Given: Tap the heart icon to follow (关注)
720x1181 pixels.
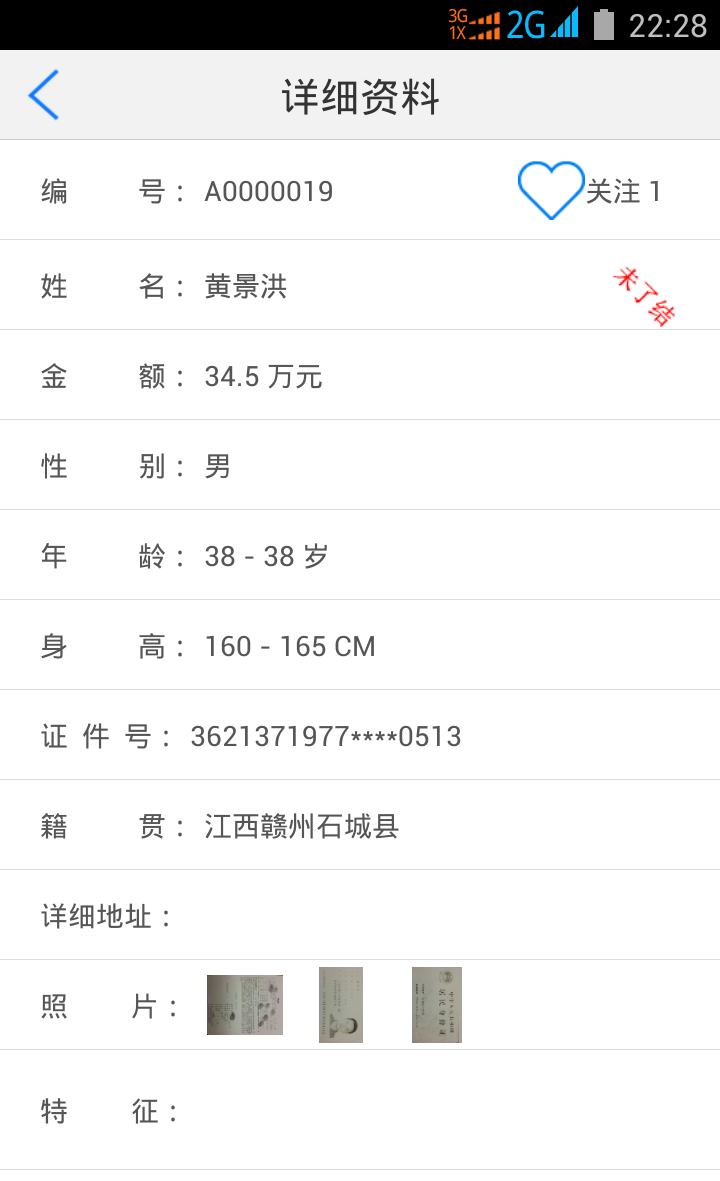Looking at the screenshot, I should click(550, 190).
